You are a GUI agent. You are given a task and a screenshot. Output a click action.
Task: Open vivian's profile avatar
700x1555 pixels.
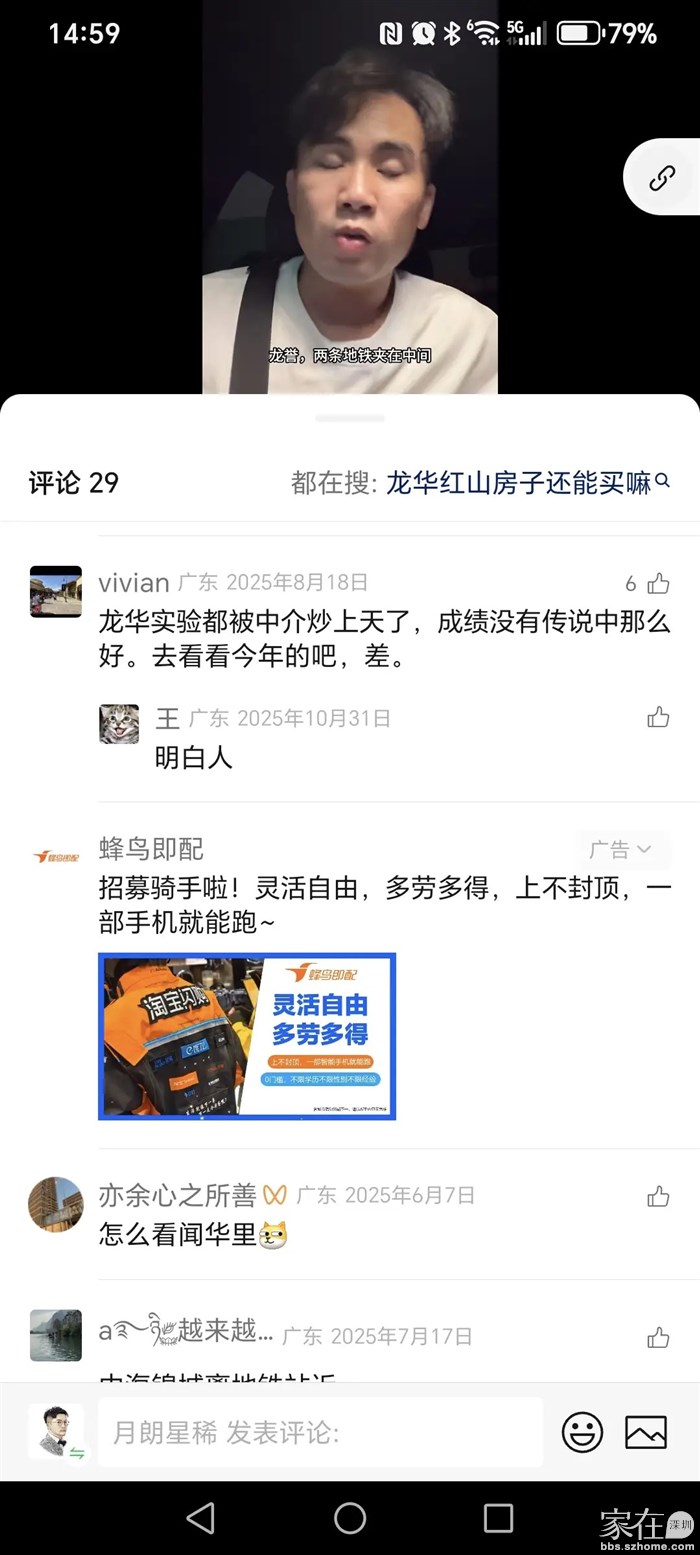(56, 591)
